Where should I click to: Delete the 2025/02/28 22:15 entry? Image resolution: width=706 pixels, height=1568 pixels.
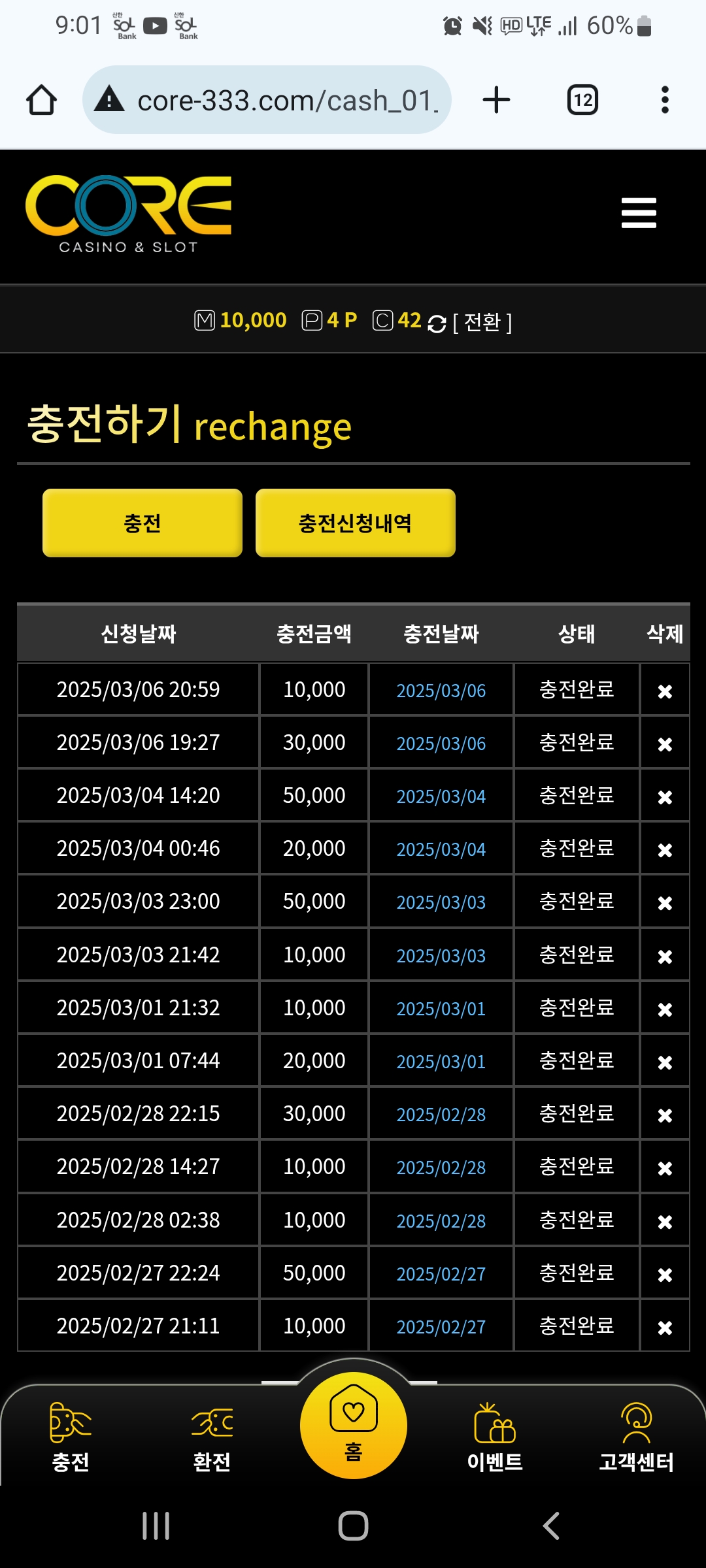pyautogui.click(x=665, y=1115)
